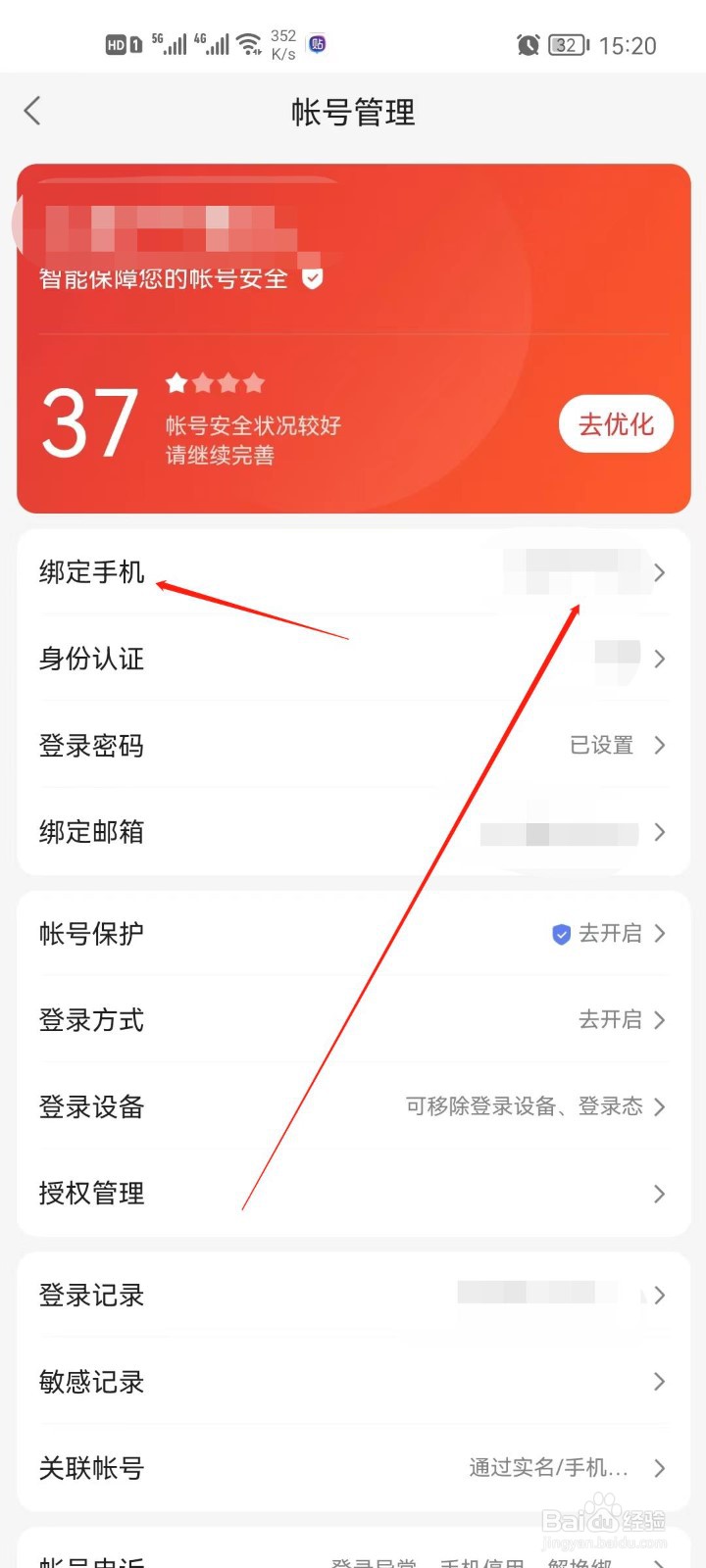Open 登录记录 login history entry
This screenshot has width=706, height=1568.
(353, 1296)
